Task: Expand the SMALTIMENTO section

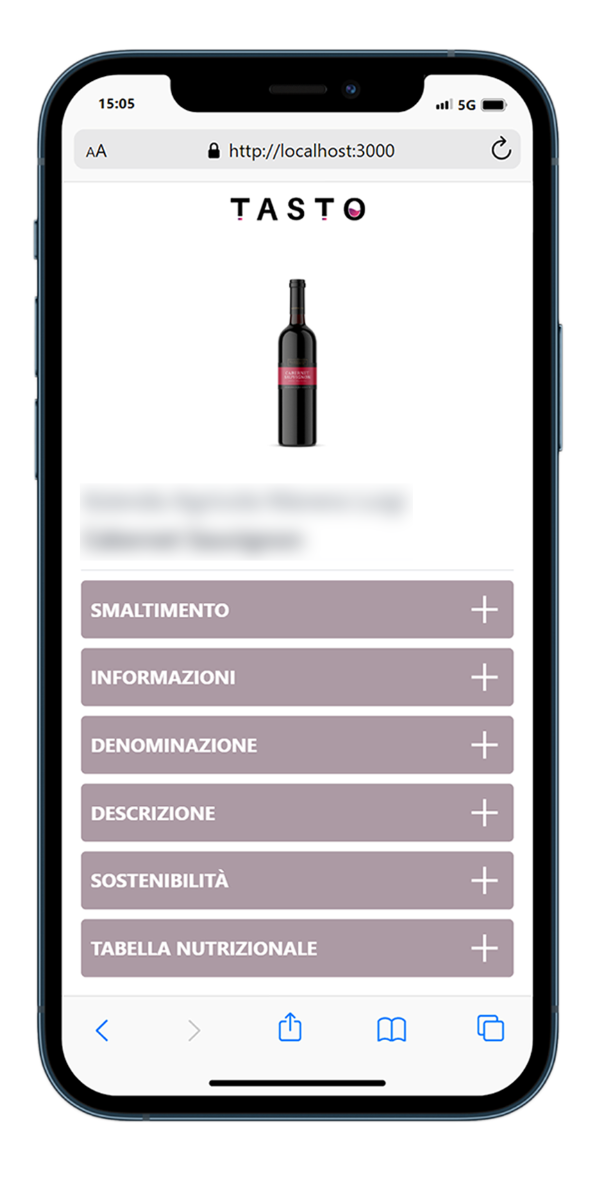Action: point(297,610)
